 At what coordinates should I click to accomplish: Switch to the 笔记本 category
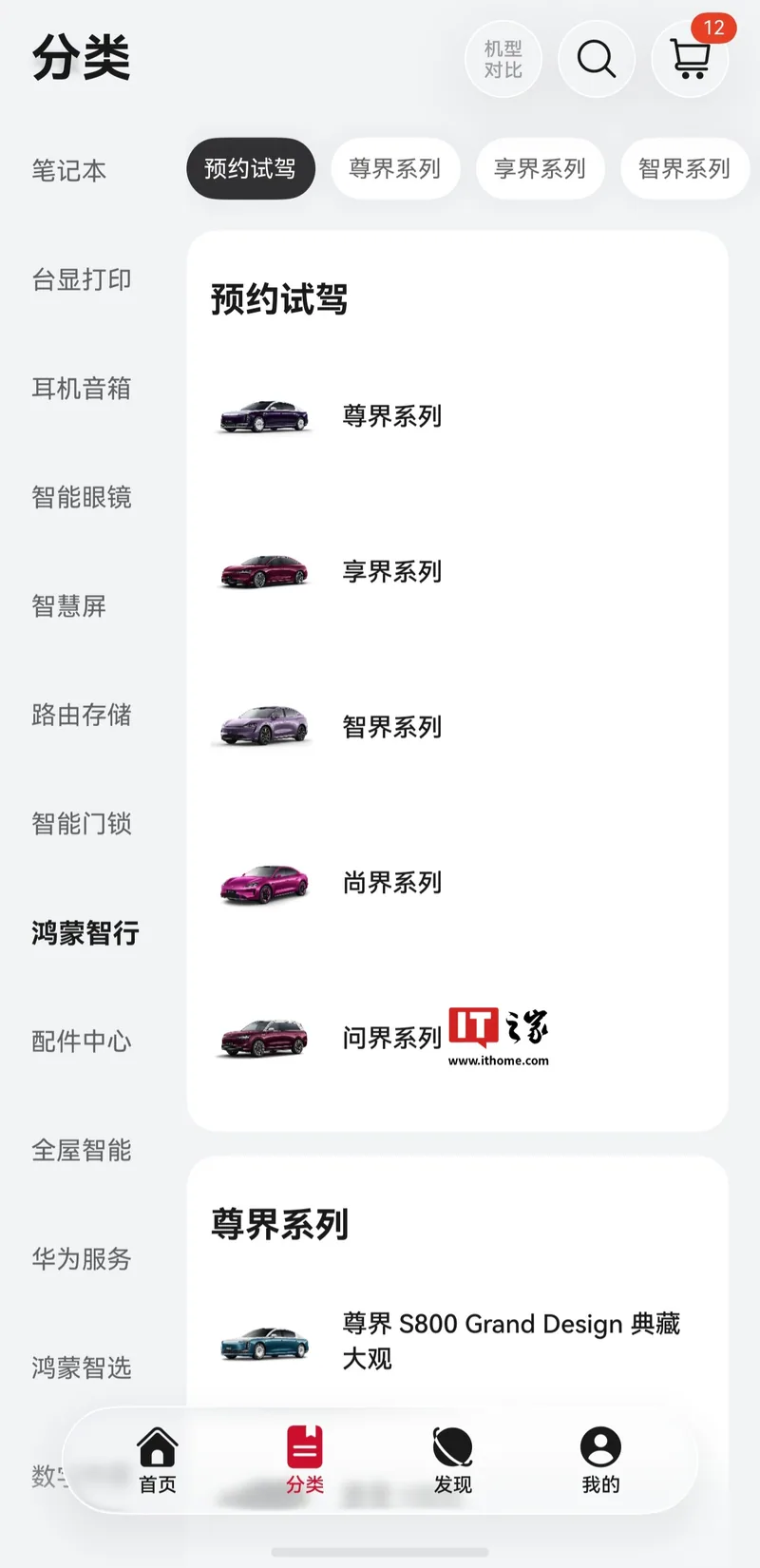click(x=68, y=171)
